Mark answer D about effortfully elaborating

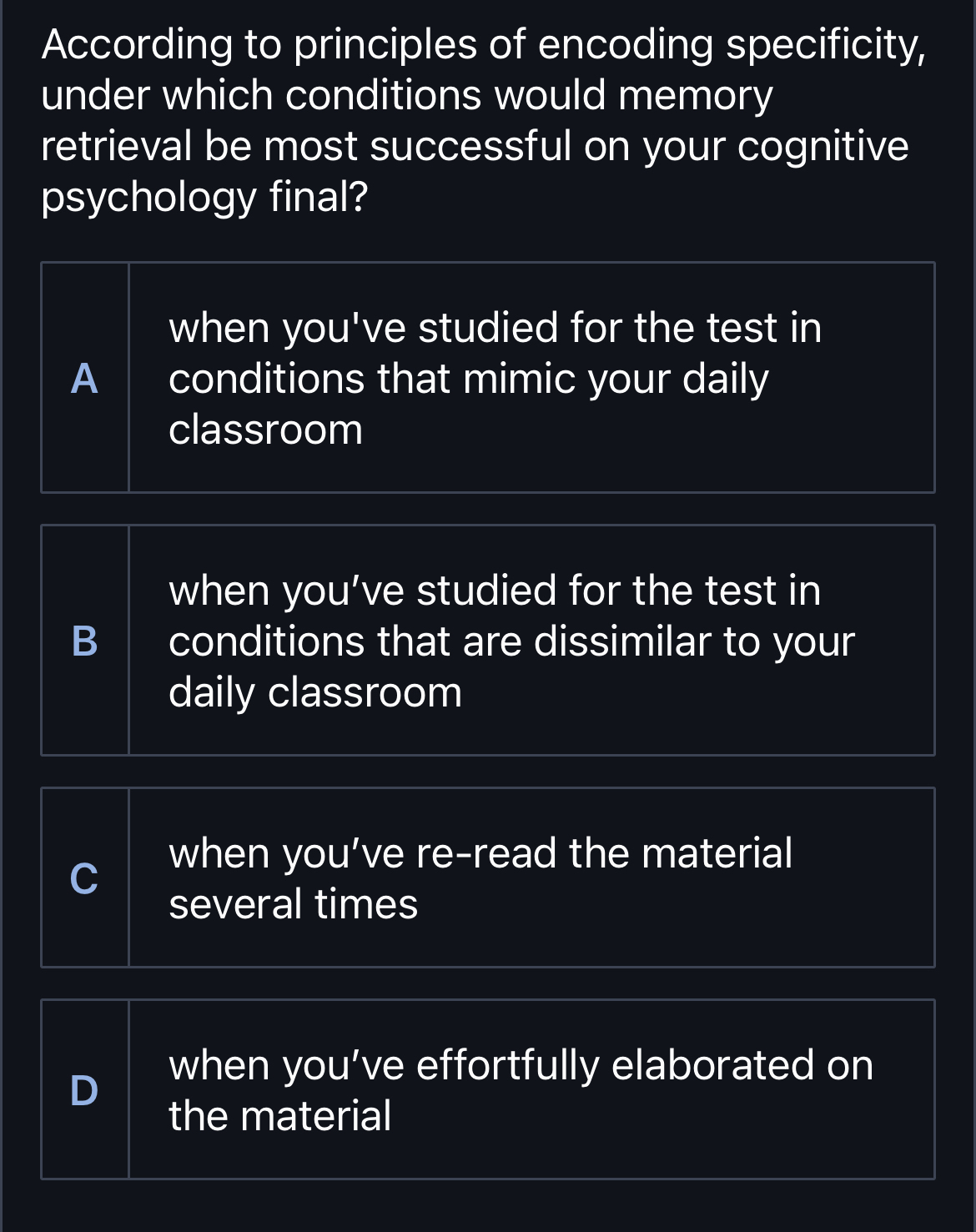tap(488, 1089)
